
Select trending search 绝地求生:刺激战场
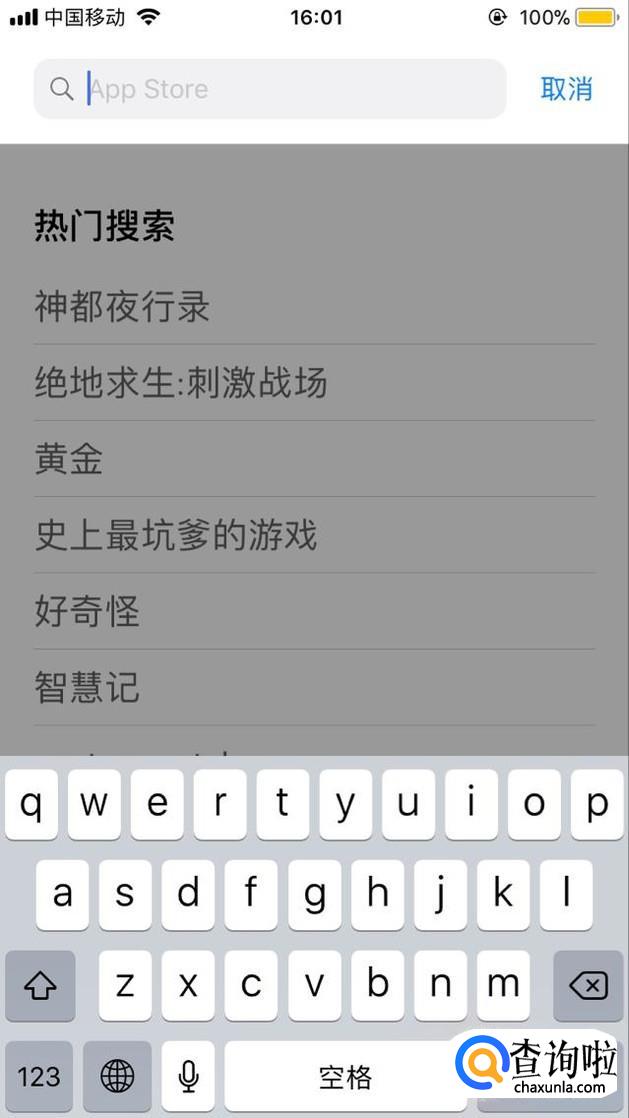pos(181,383)
